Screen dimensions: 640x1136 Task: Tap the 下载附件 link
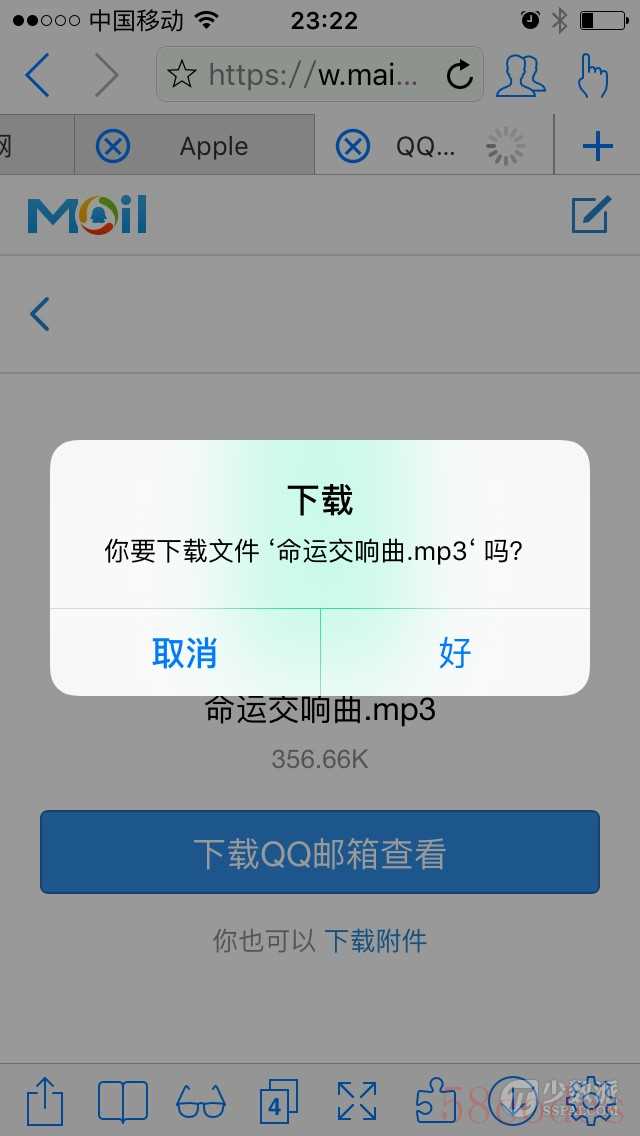tap(375, 940)
